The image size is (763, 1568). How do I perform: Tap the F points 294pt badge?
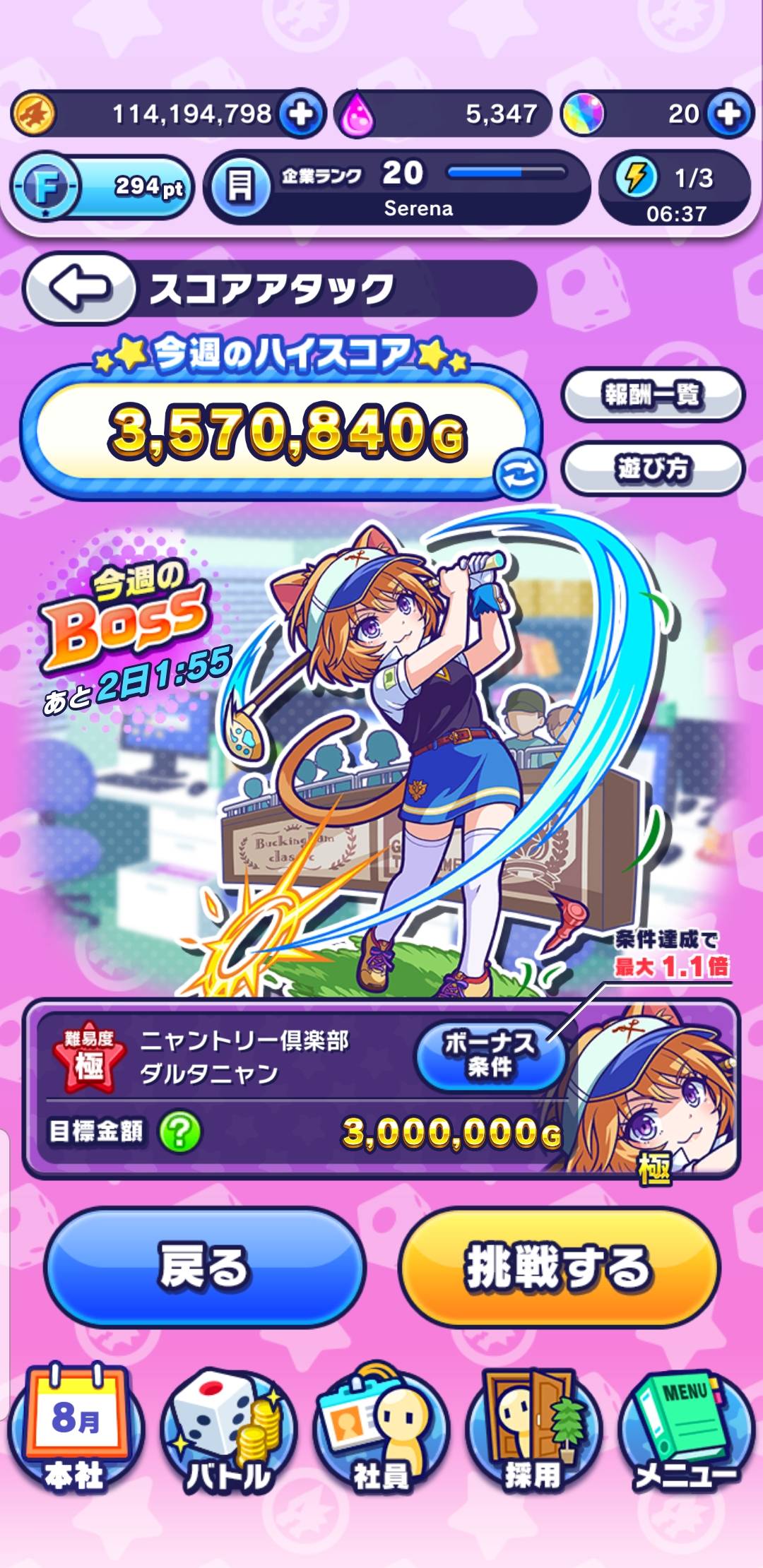pos(101,187)
